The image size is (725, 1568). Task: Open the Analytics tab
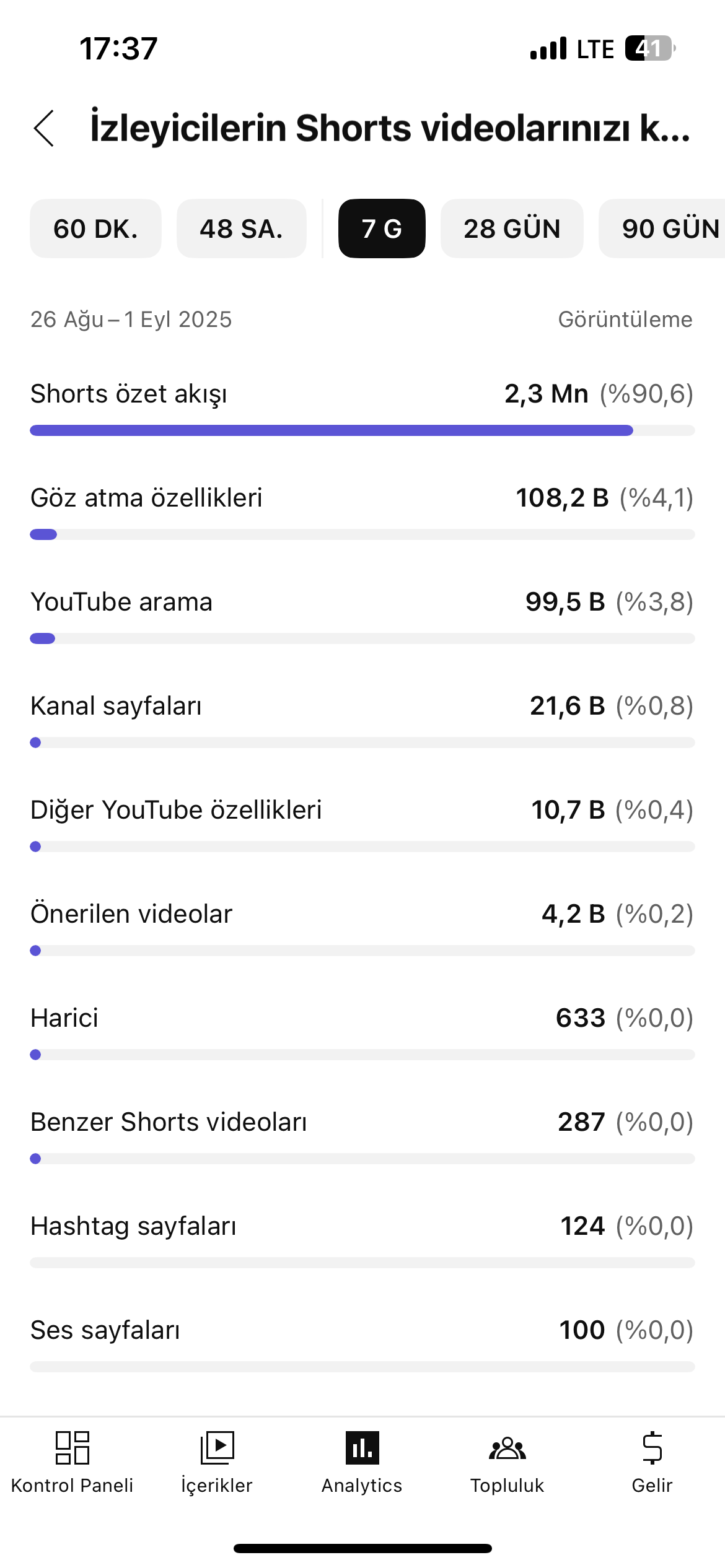click(x=362, y=1463)
